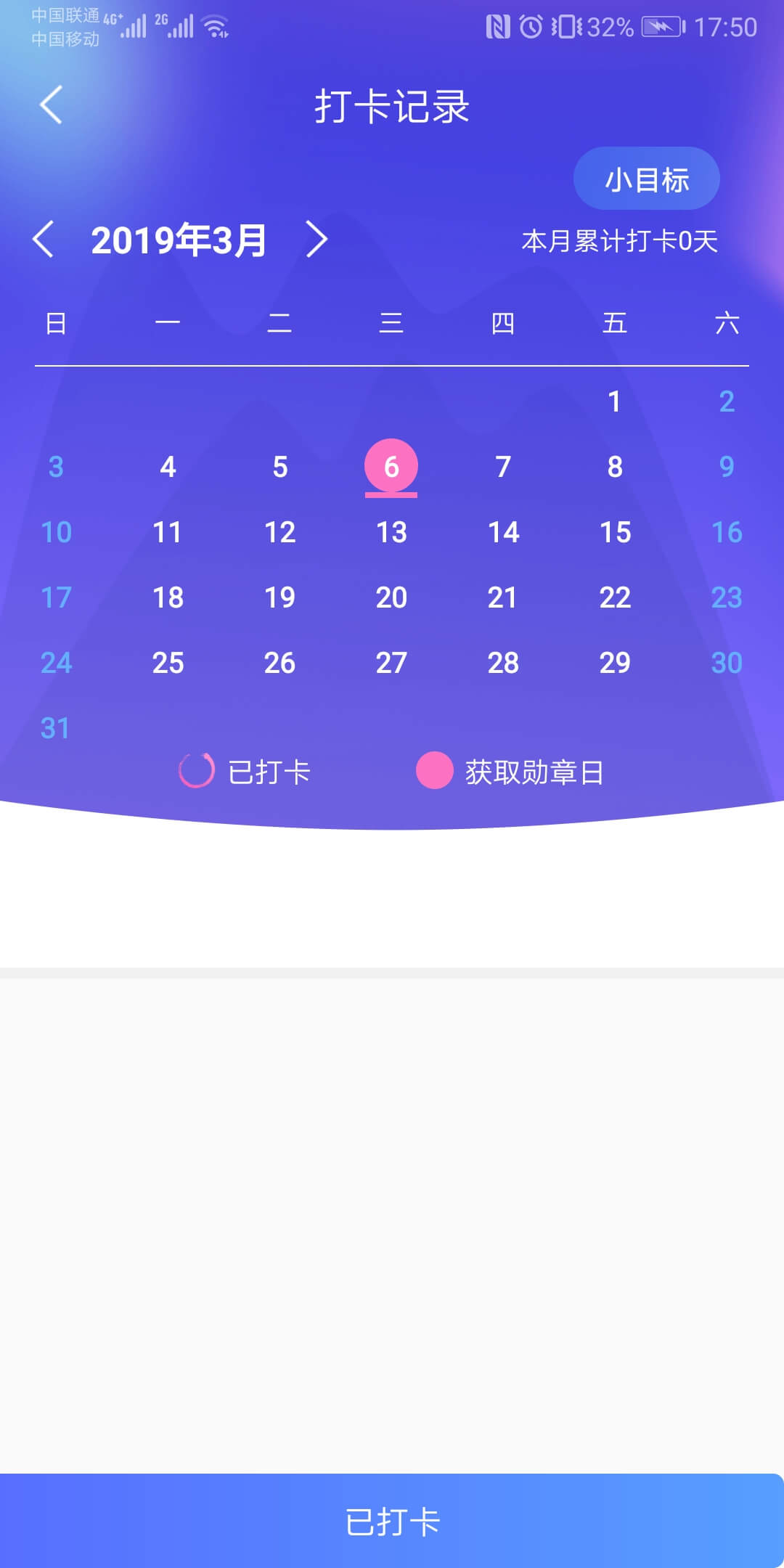The image size is (784, 1568).
Task: Select March 6 on the calendar
Action: point(391,467)
